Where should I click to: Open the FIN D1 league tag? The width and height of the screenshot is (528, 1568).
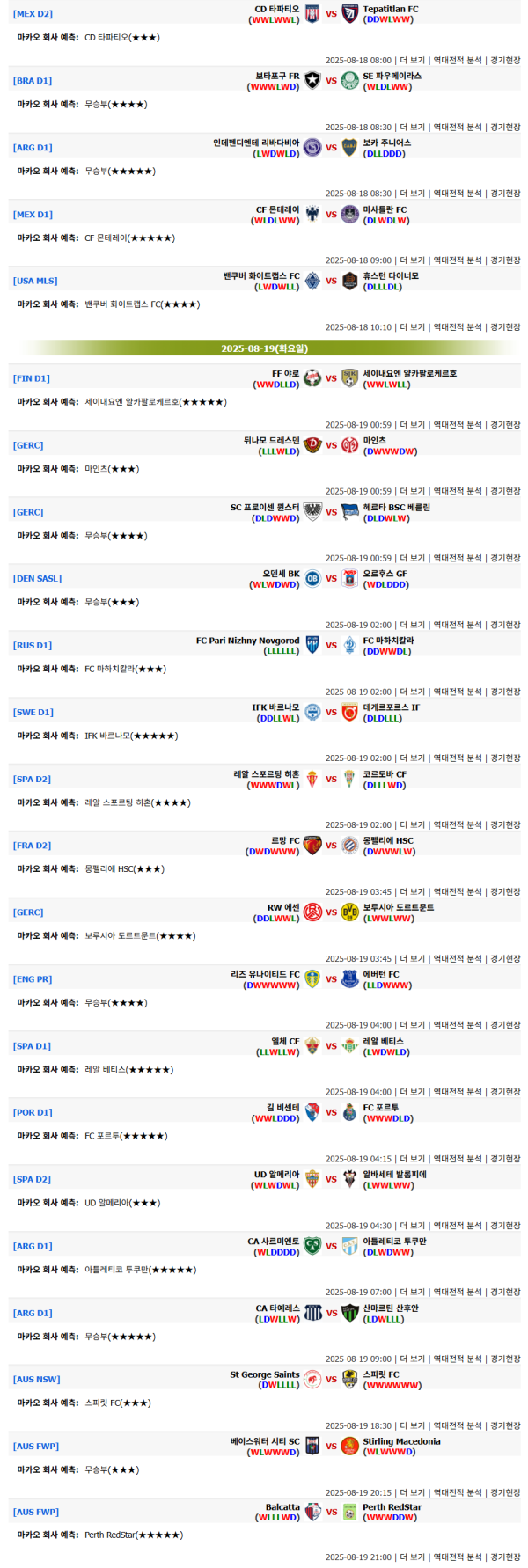[x=32, y=378]
